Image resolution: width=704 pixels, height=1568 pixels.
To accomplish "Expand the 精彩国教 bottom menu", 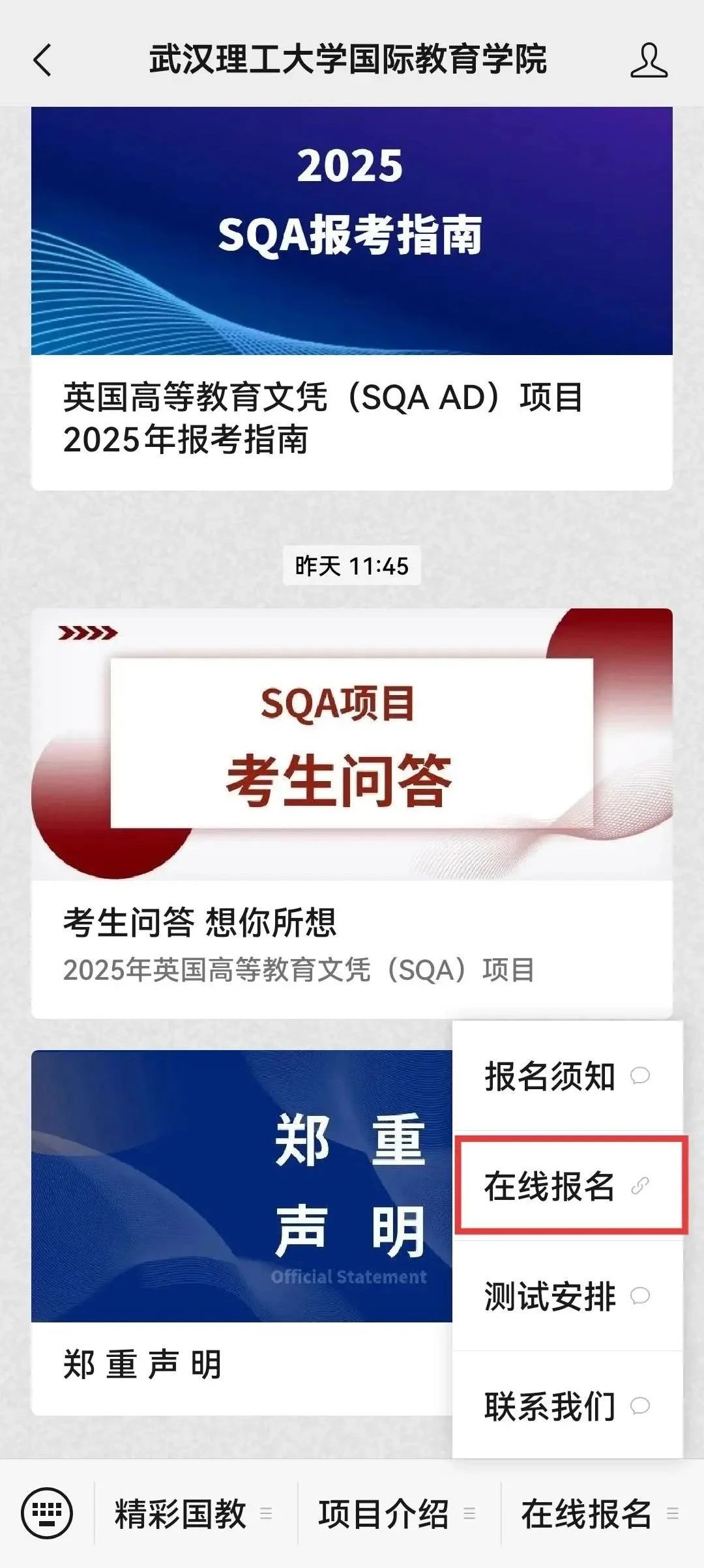I will click(194, 1513).
